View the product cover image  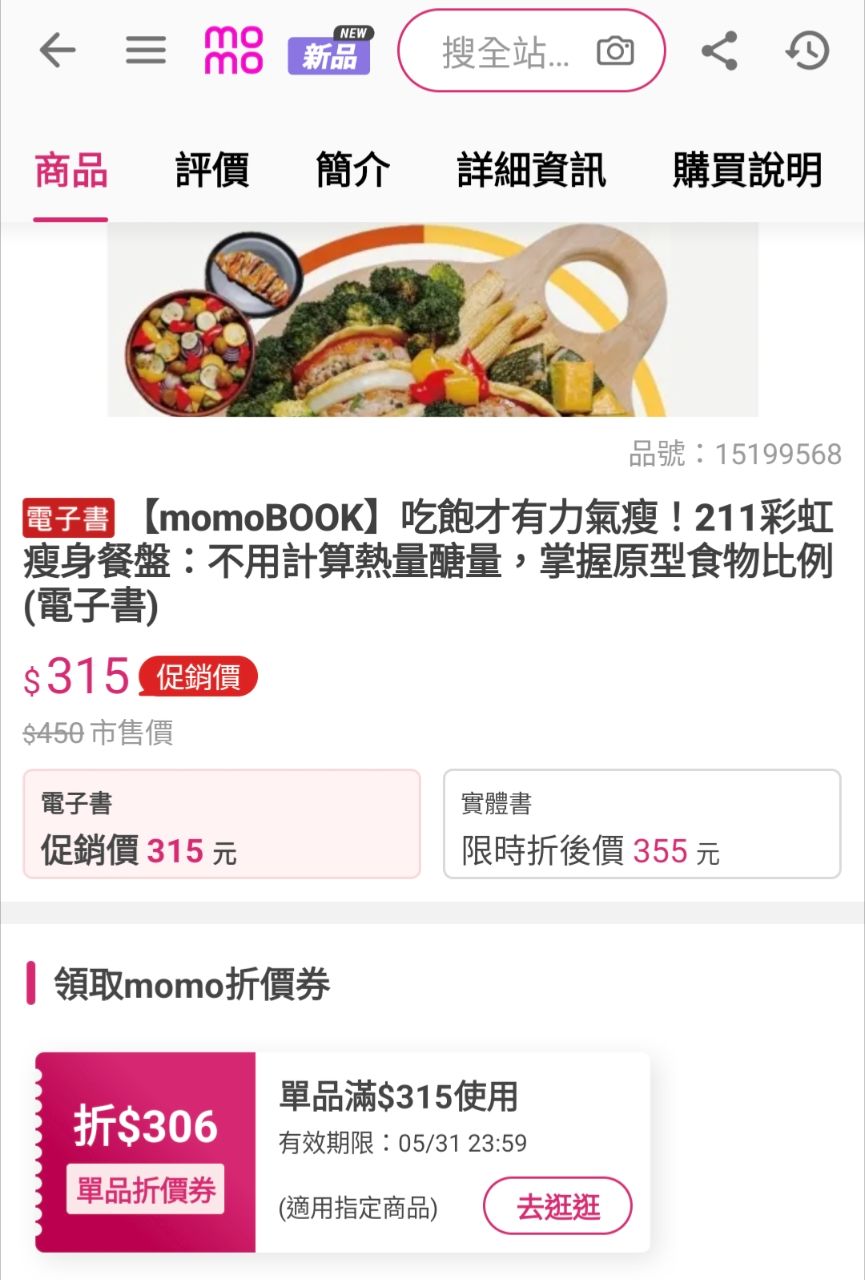432,320
